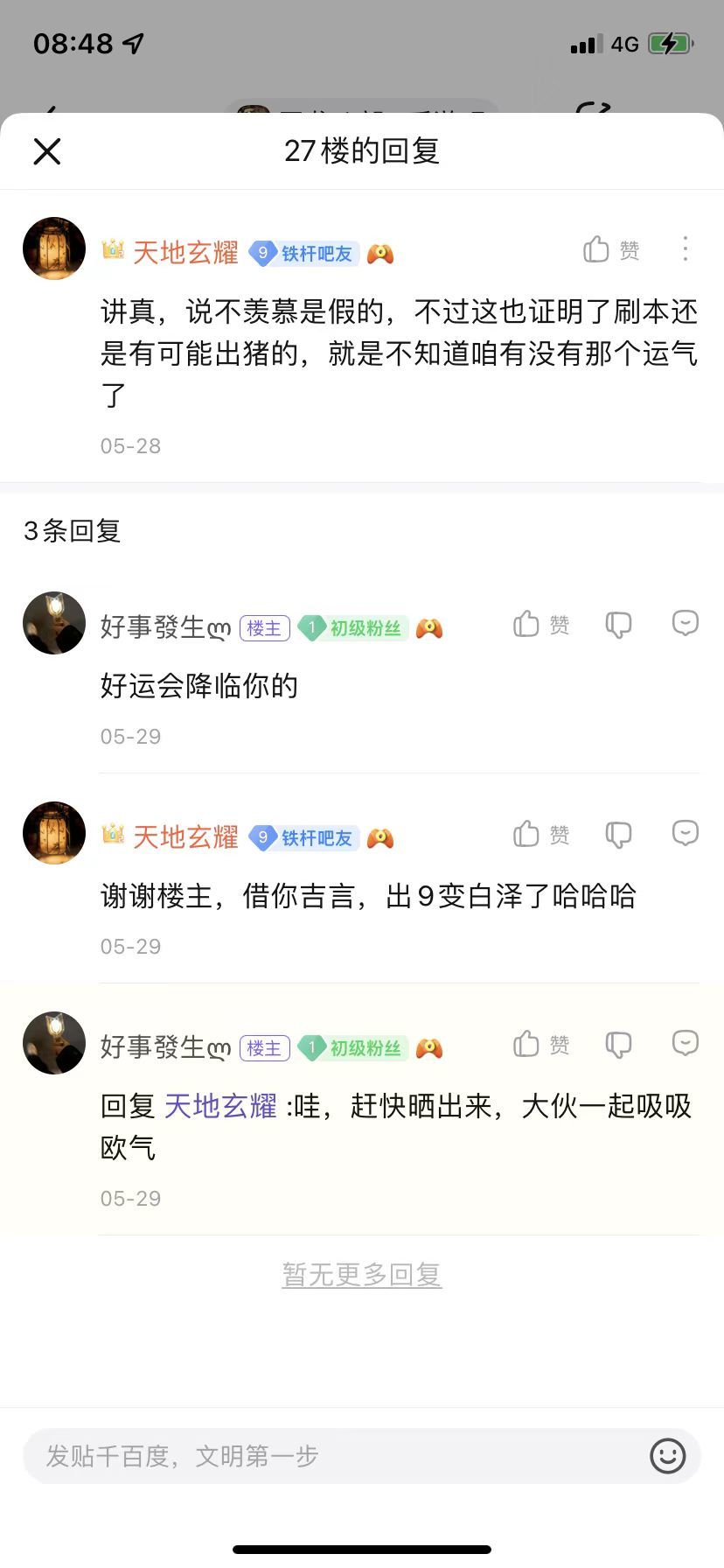Close the 27楼 replies panel
This screenshot has height=1568, width=724.
point(47,151)
